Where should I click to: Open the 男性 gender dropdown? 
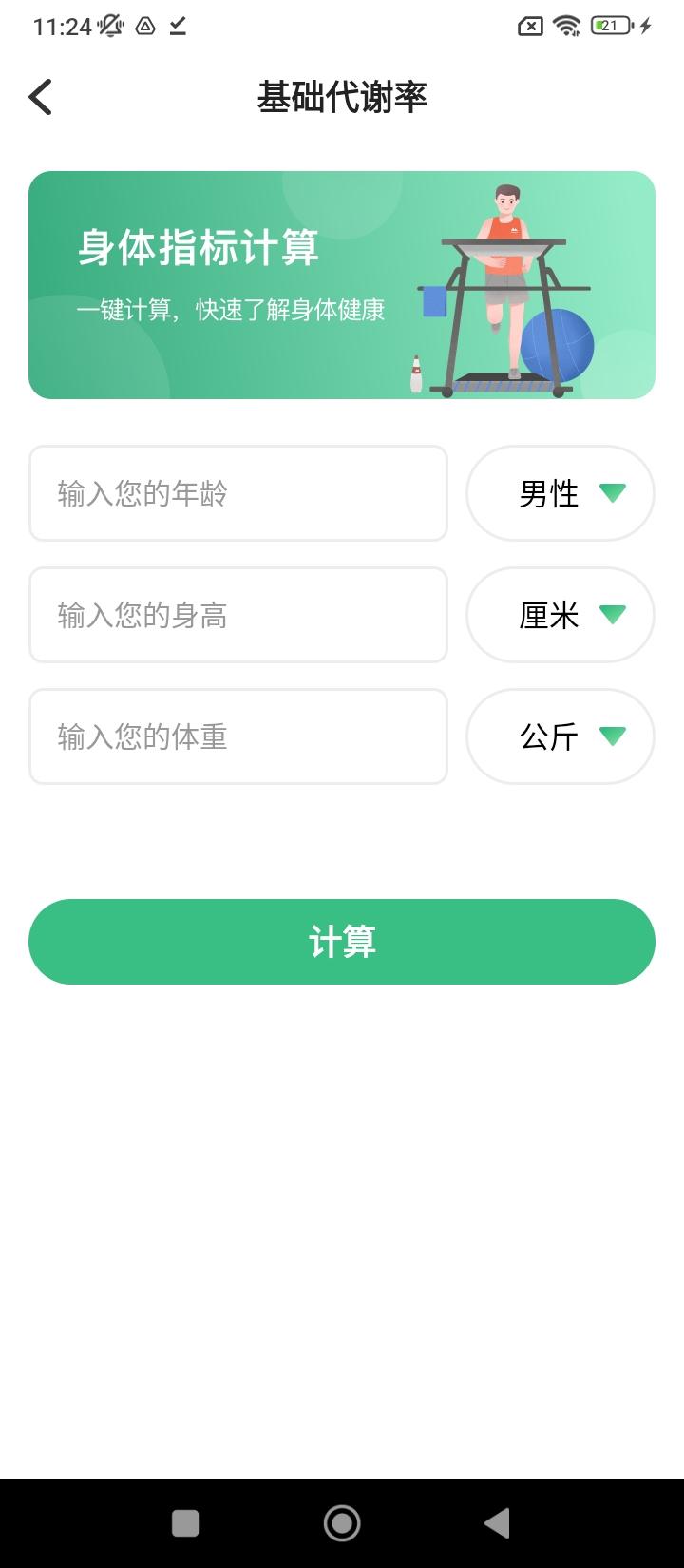click(560, 493)
